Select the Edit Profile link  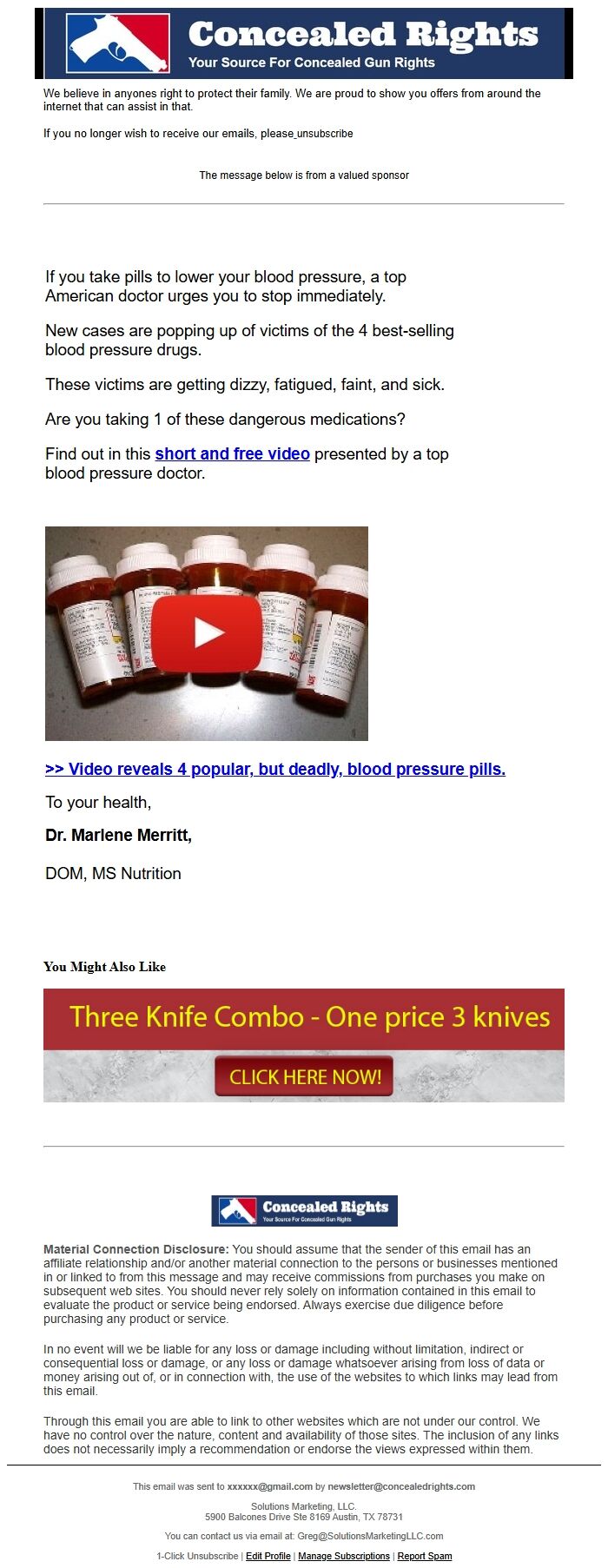pyautogui.click(x=268, y=1556)
